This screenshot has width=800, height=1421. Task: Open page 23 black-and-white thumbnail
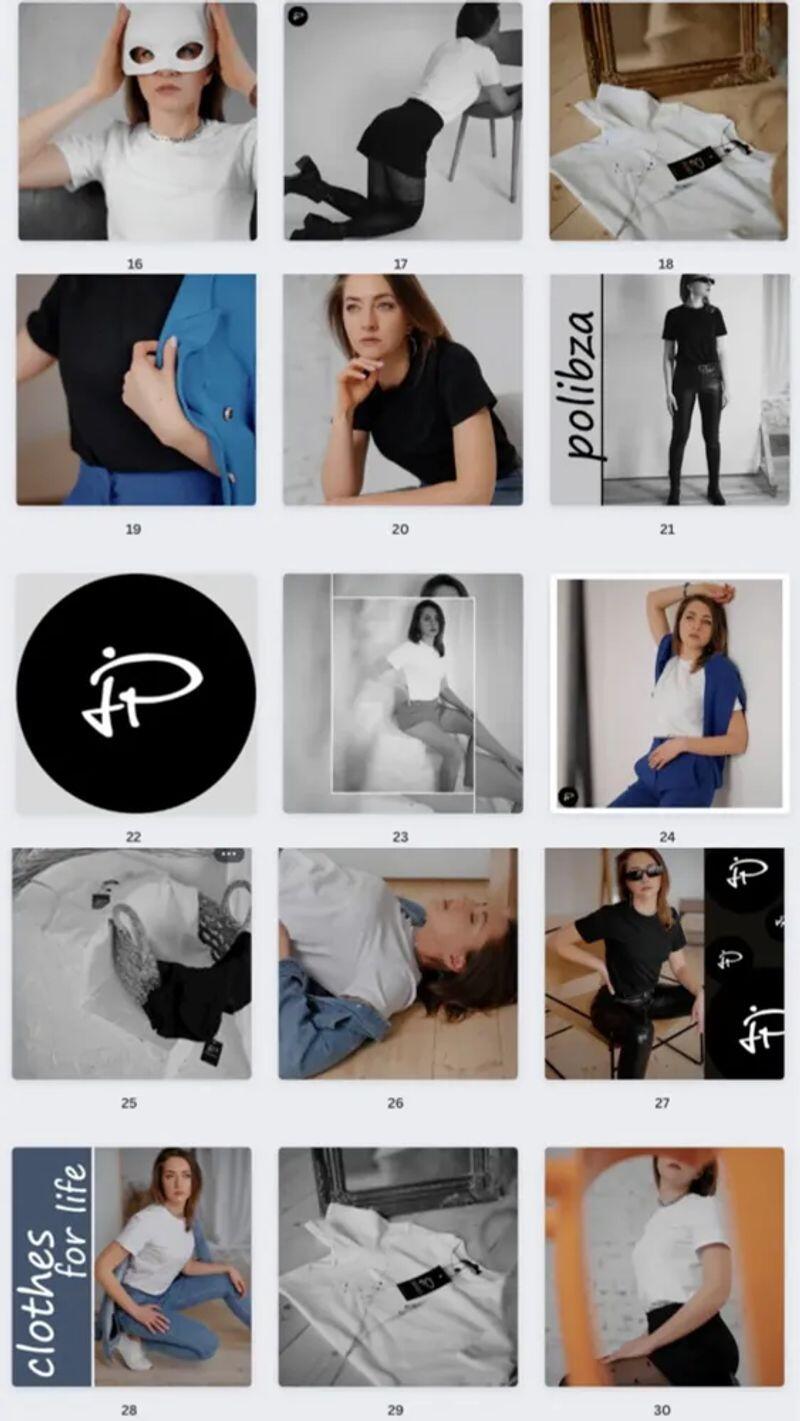tap(402, 693)
